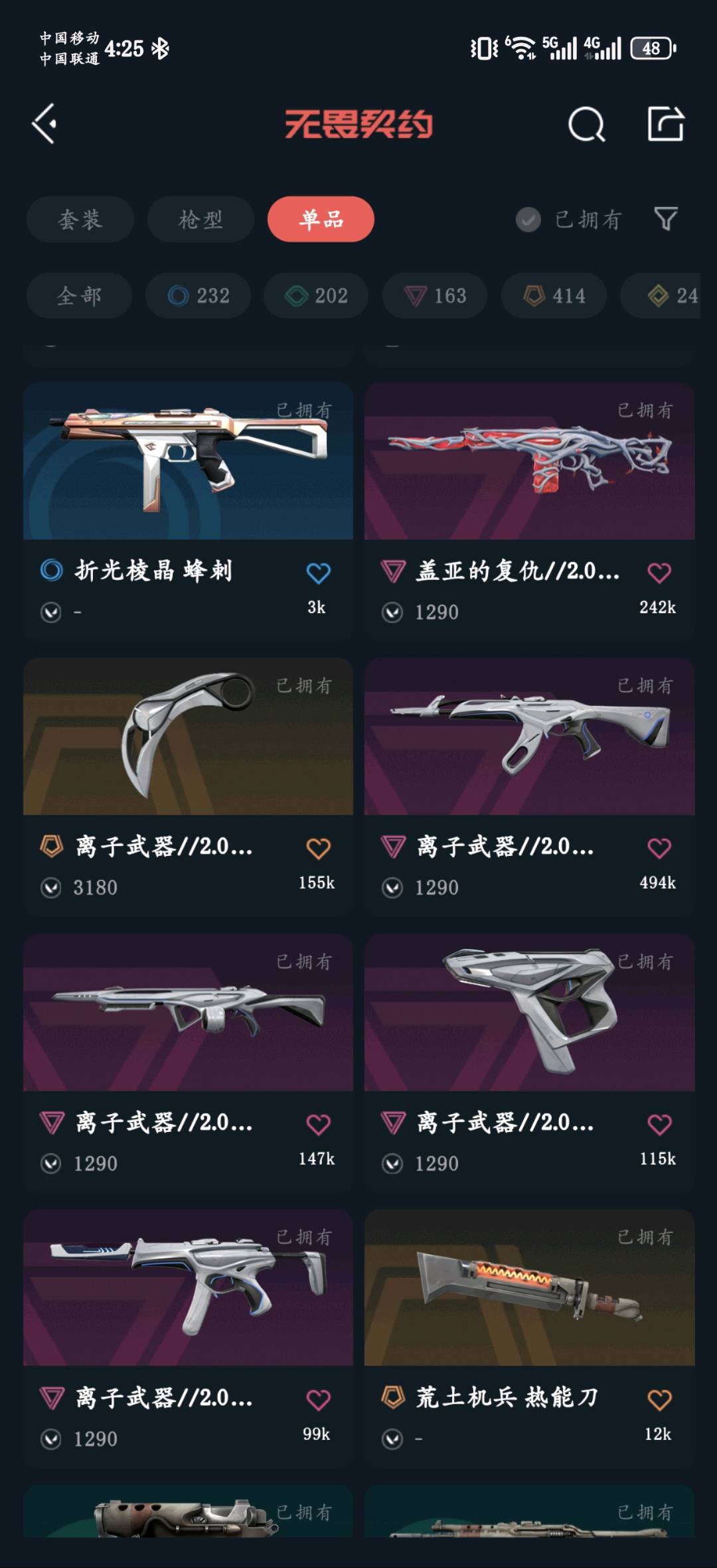This screenshot has height=1568, width=717.
Task: Switch to the 套装 tab
Action: coord(80,219)
